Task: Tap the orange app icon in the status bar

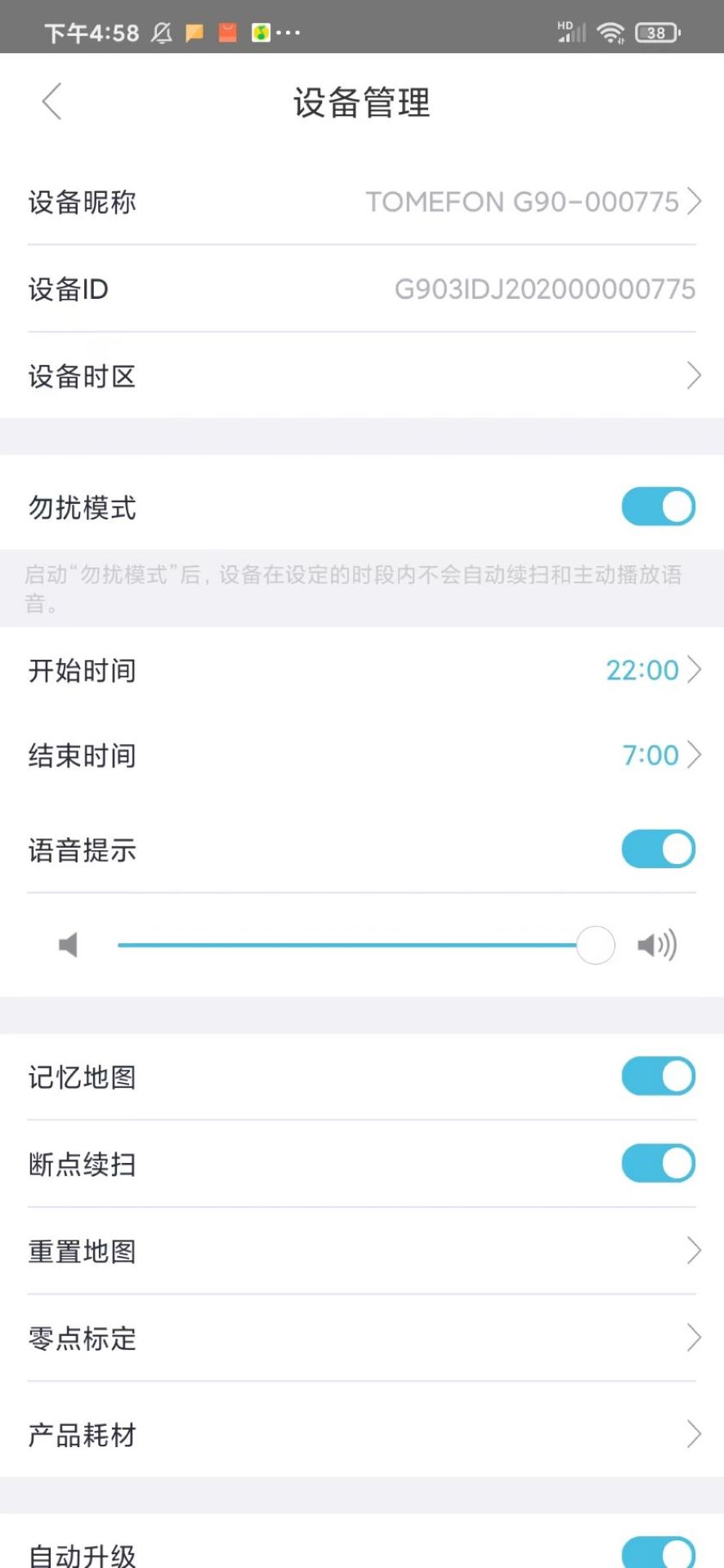Action: [x=226, y=32]
